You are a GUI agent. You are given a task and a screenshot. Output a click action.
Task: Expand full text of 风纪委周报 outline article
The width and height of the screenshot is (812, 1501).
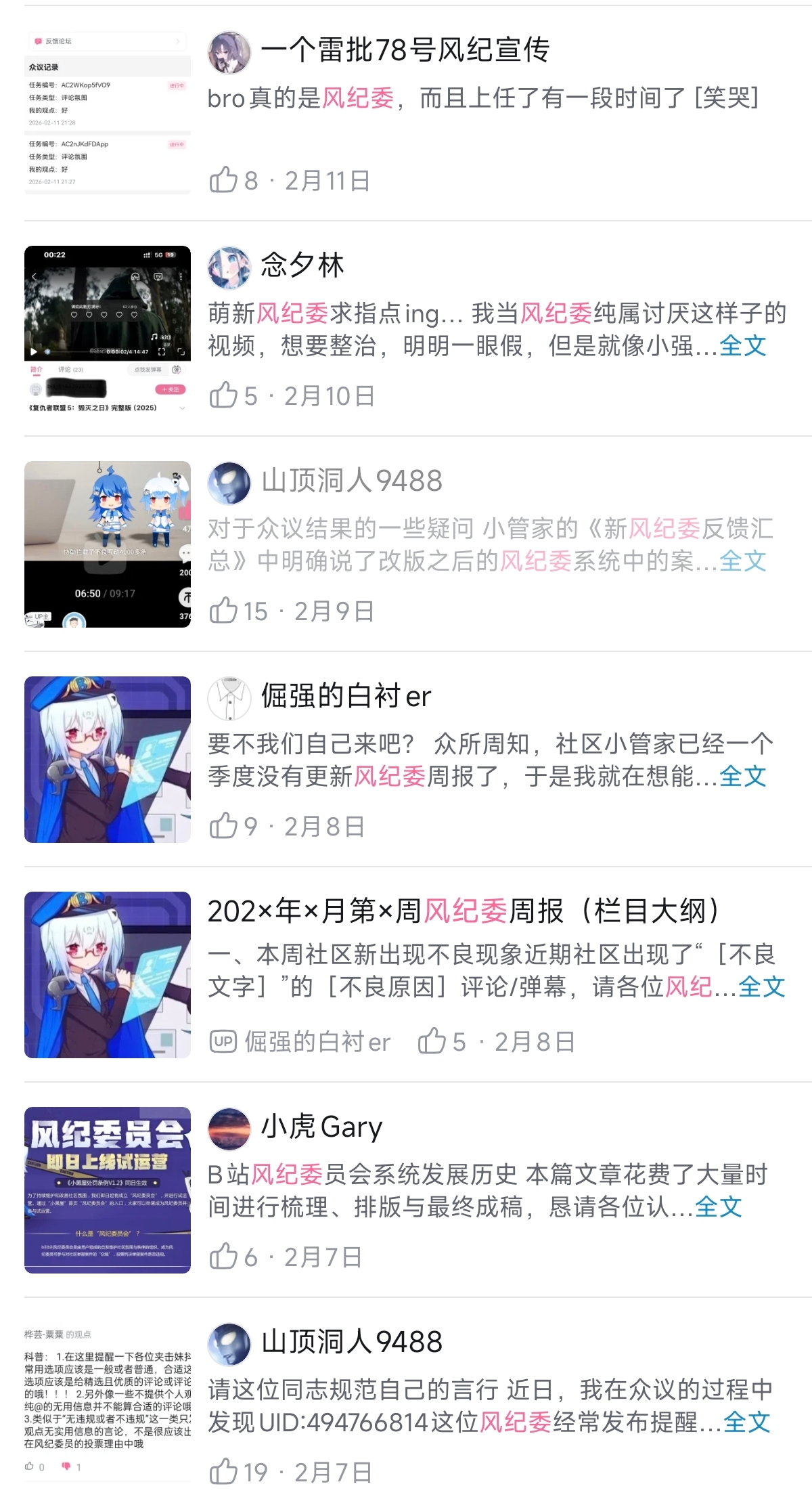pos(761,987)
